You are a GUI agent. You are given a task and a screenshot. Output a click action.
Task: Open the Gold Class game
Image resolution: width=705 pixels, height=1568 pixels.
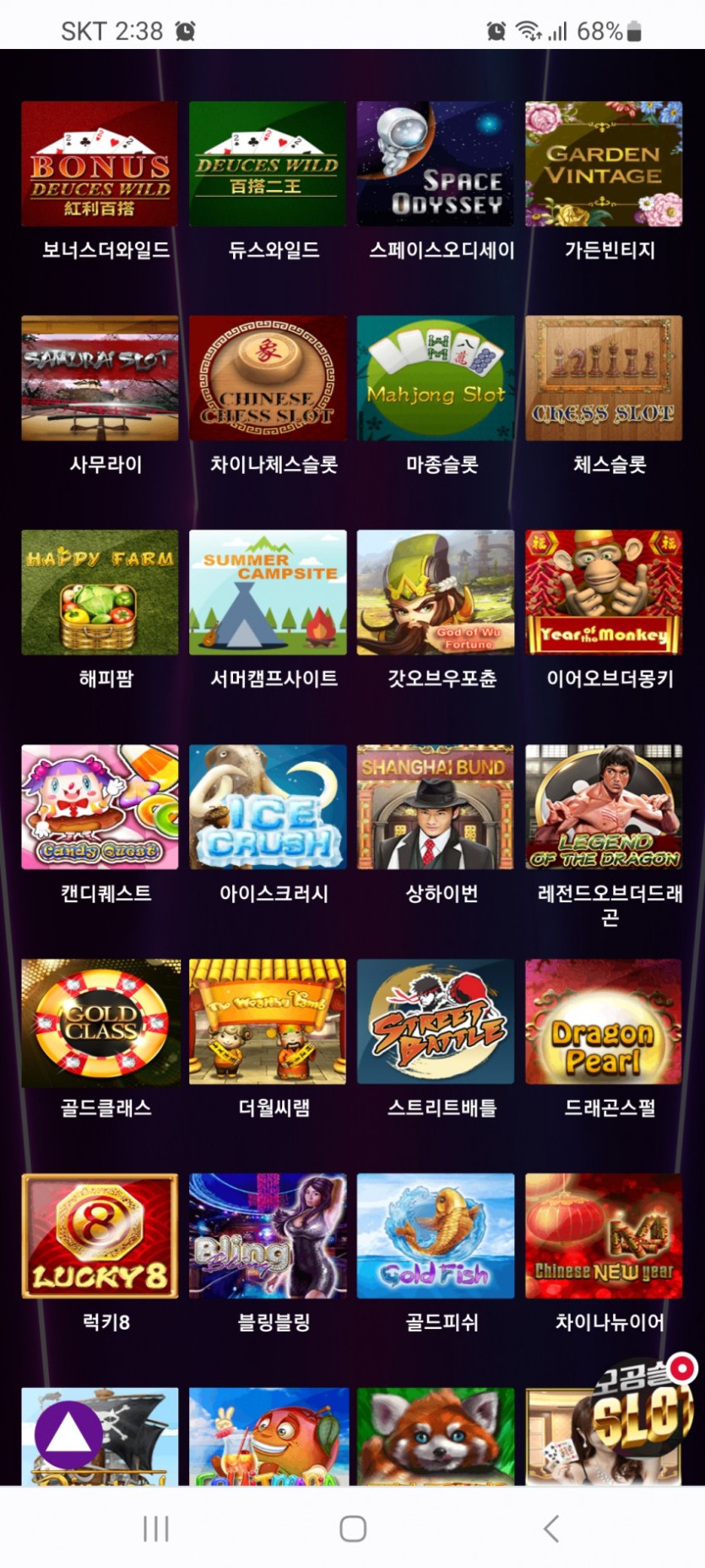tap(100, 1022)
